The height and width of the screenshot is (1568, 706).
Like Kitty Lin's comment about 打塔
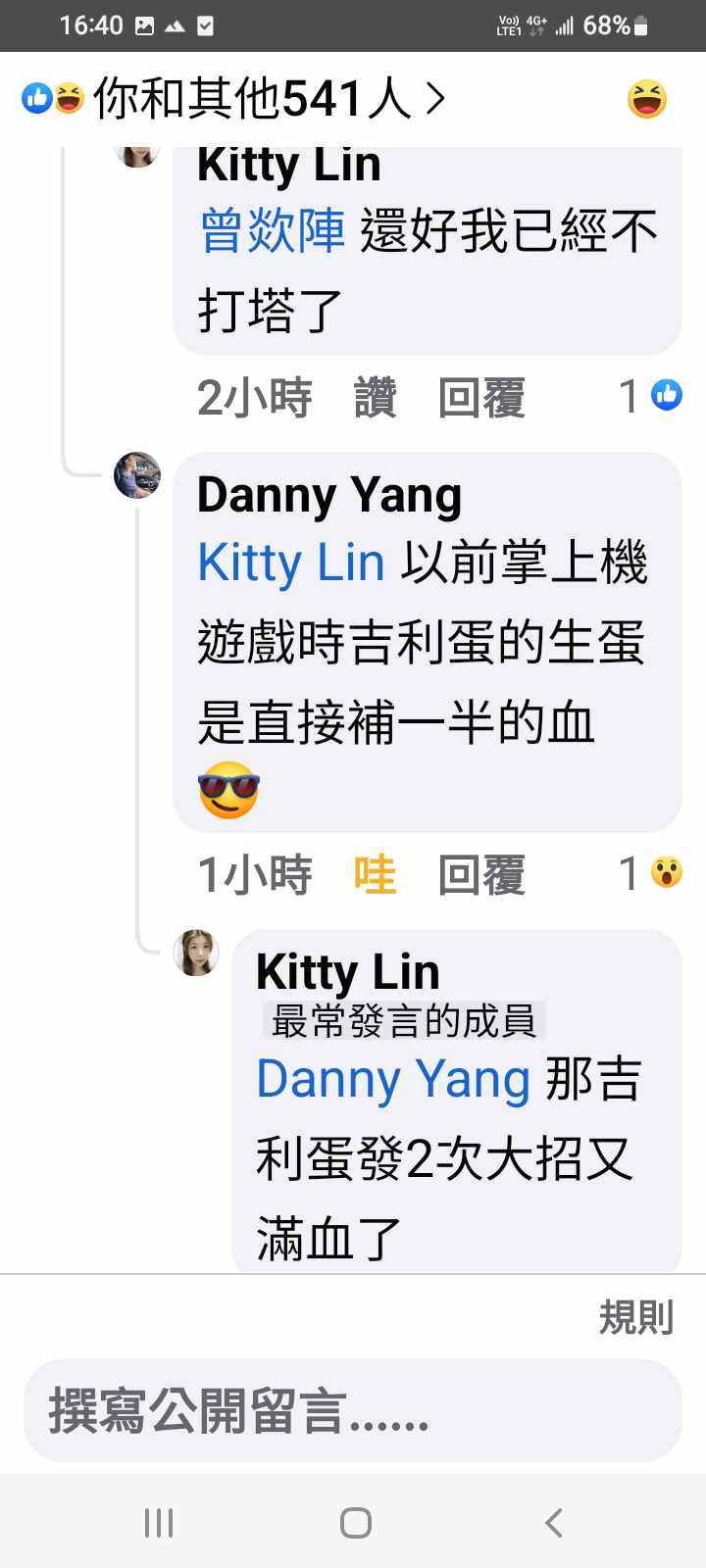tap(375, 398)
